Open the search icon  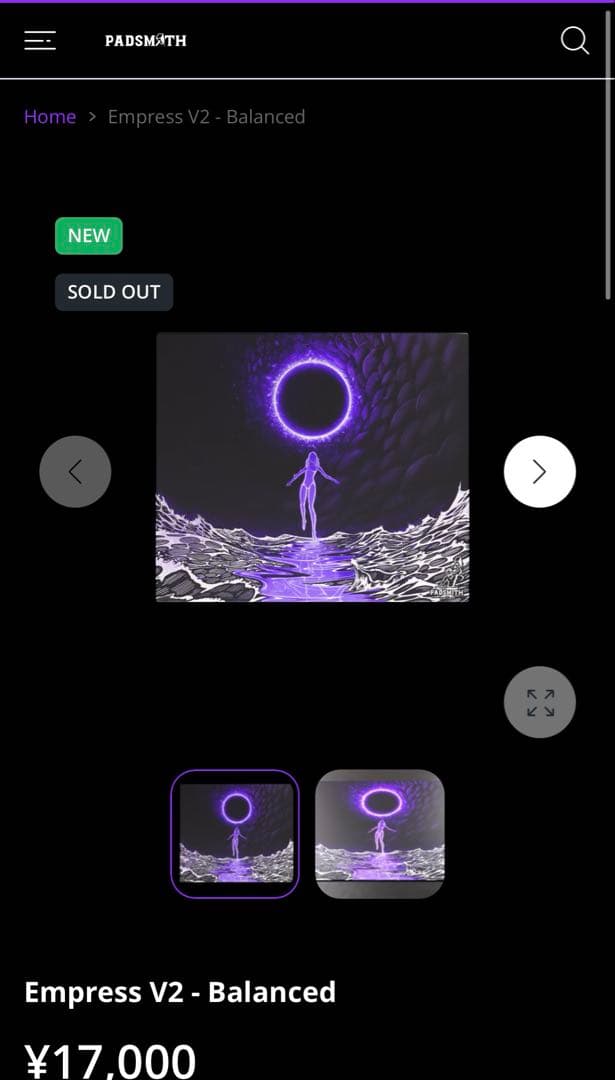(x=574, y=40)
